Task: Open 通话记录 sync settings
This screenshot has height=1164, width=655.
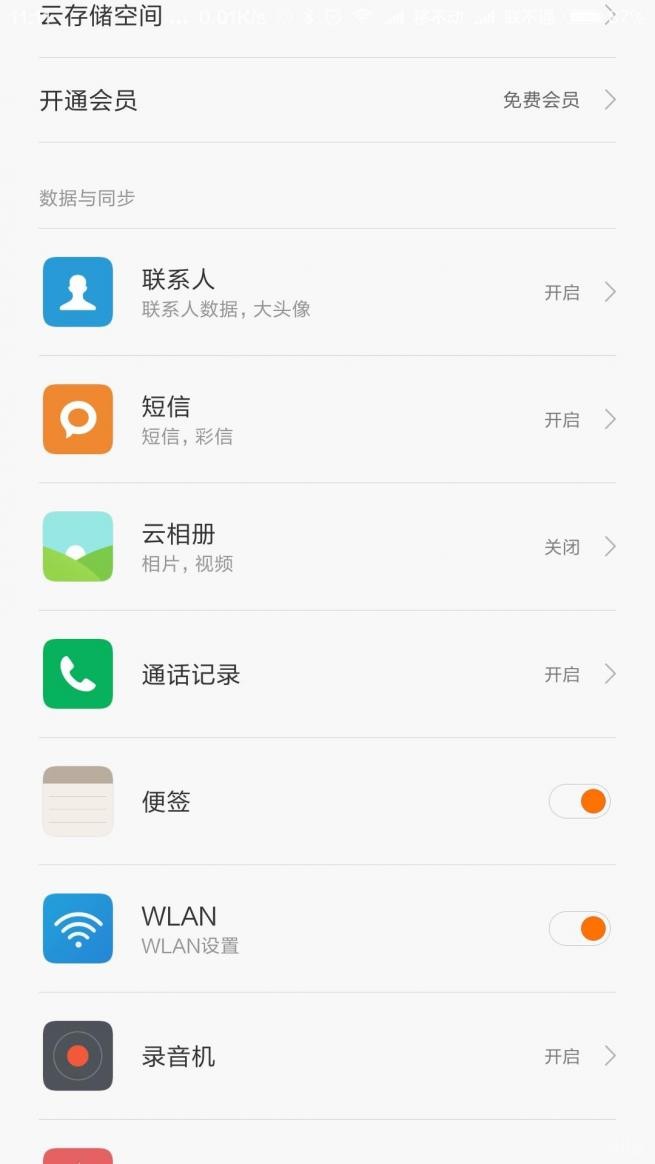Action: [x=327, y=674]
